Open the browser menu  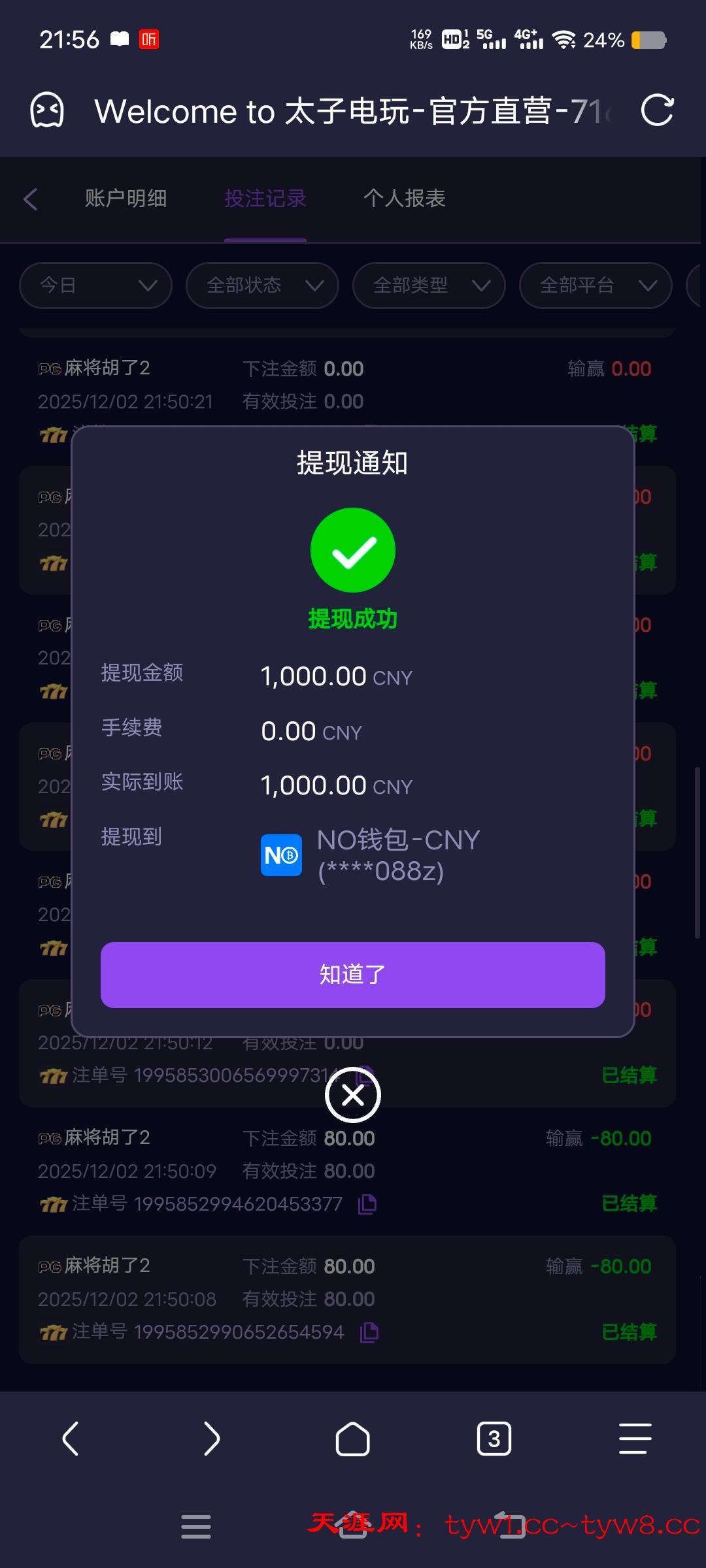pyautogui.click(x=635, y=1439)
